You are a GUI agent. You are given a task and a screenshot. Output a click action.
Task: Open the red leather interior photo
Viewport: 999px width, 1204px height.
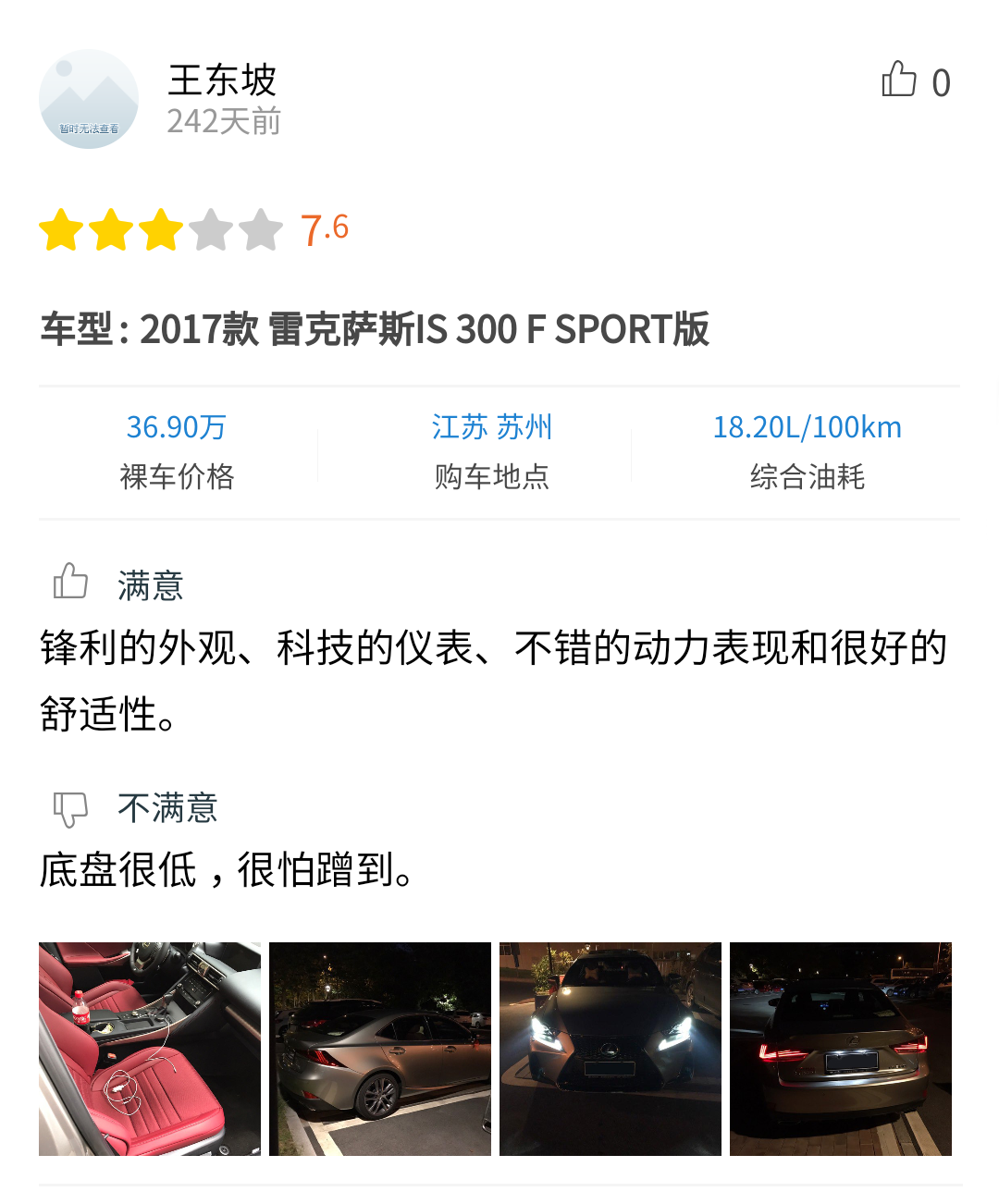(x=150, y=1049)
